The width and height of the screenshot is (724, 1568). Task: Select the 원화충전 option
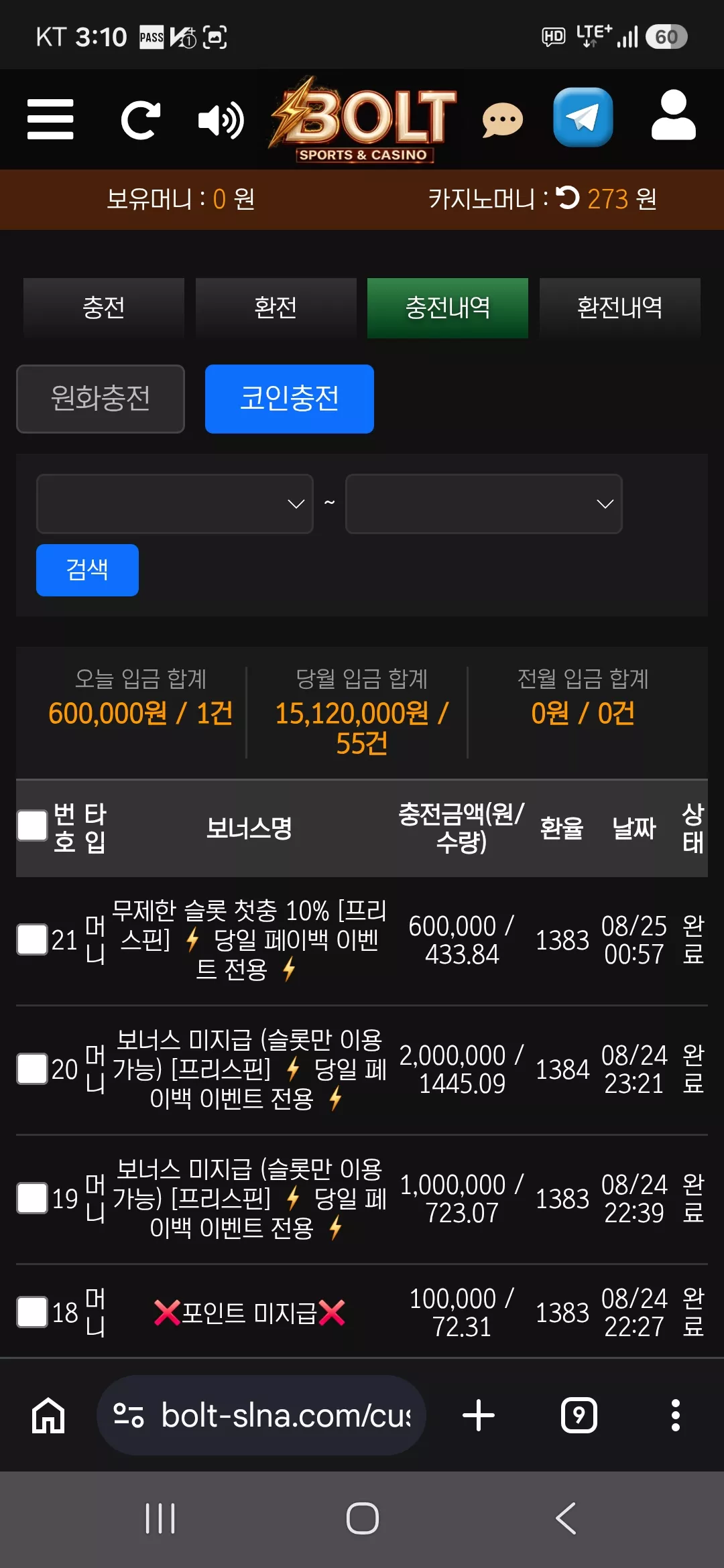pos(101,399)
